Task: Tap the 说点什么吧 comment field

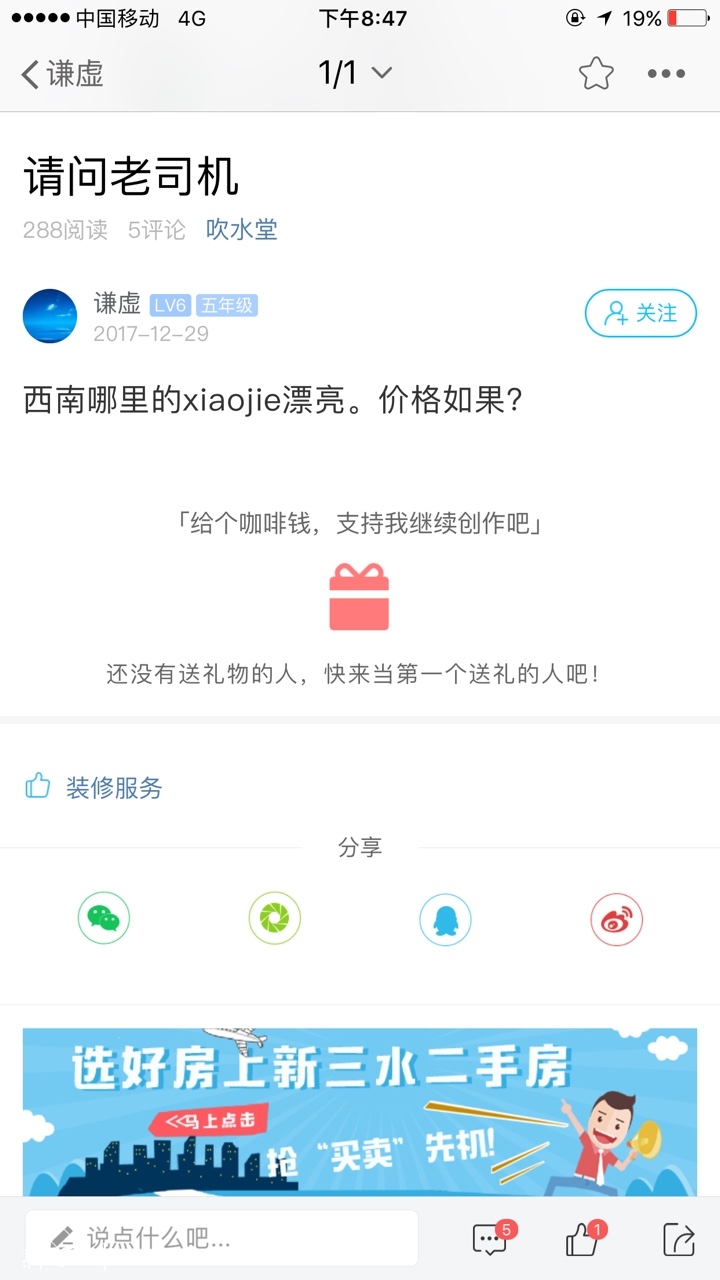Action: (x=220, y=1239)
